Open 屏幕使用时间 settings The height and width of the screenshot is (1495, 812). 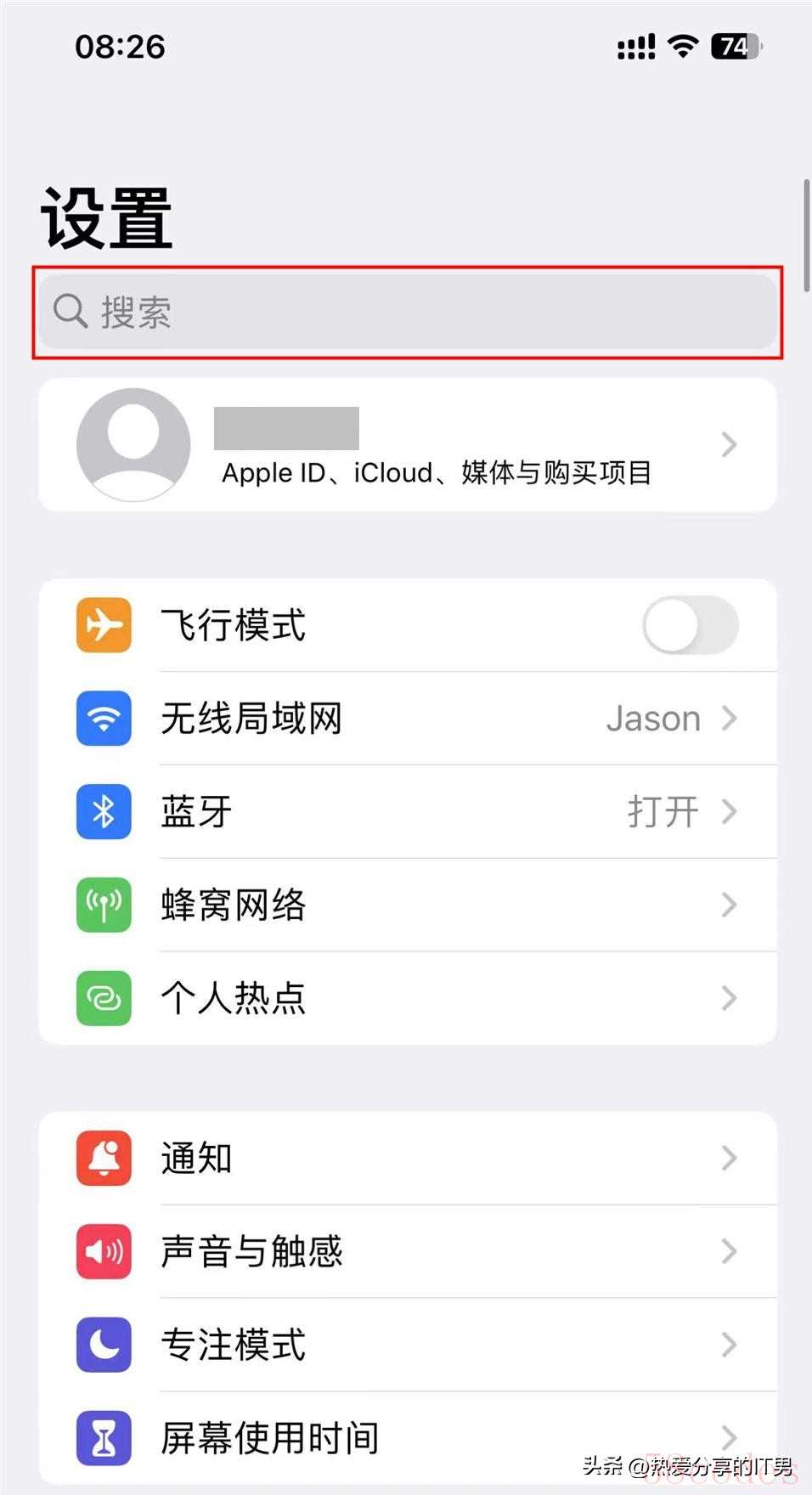[408, 1437]
